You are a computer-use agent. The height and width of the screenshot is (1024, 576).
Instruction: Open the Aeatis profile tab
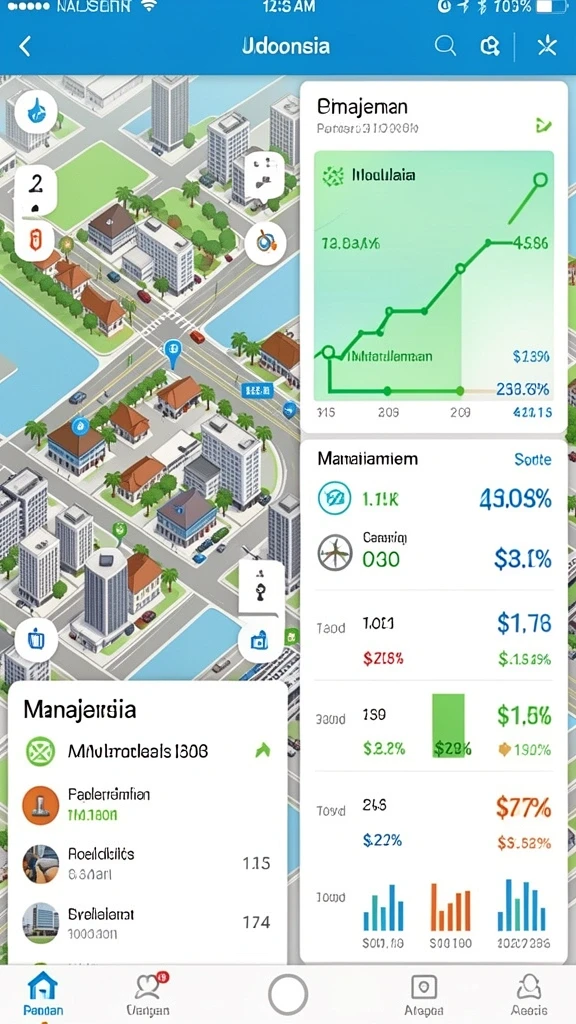pyautogui.click(x=529, y=994)
